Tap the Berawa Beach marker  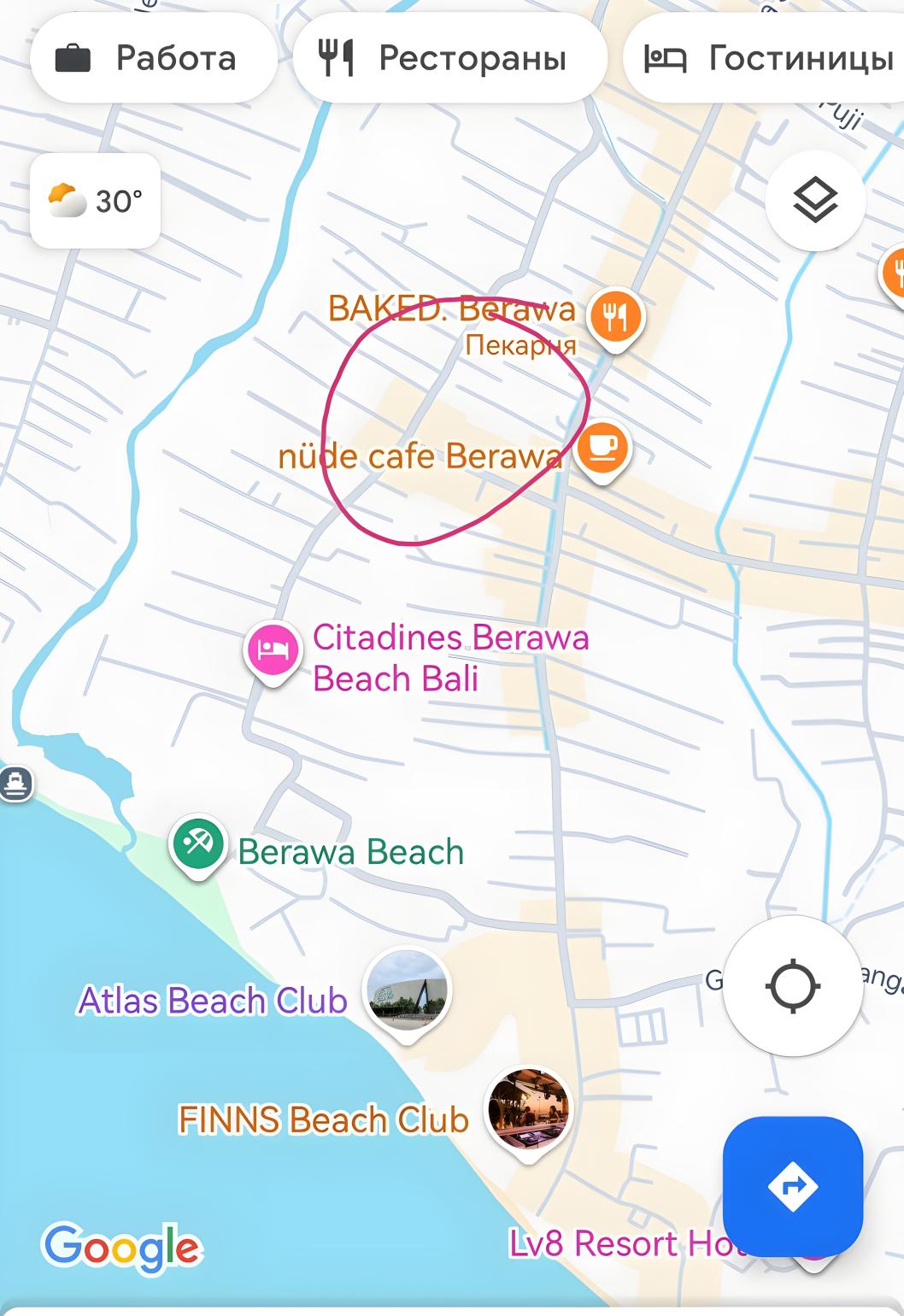click(197, 845)
